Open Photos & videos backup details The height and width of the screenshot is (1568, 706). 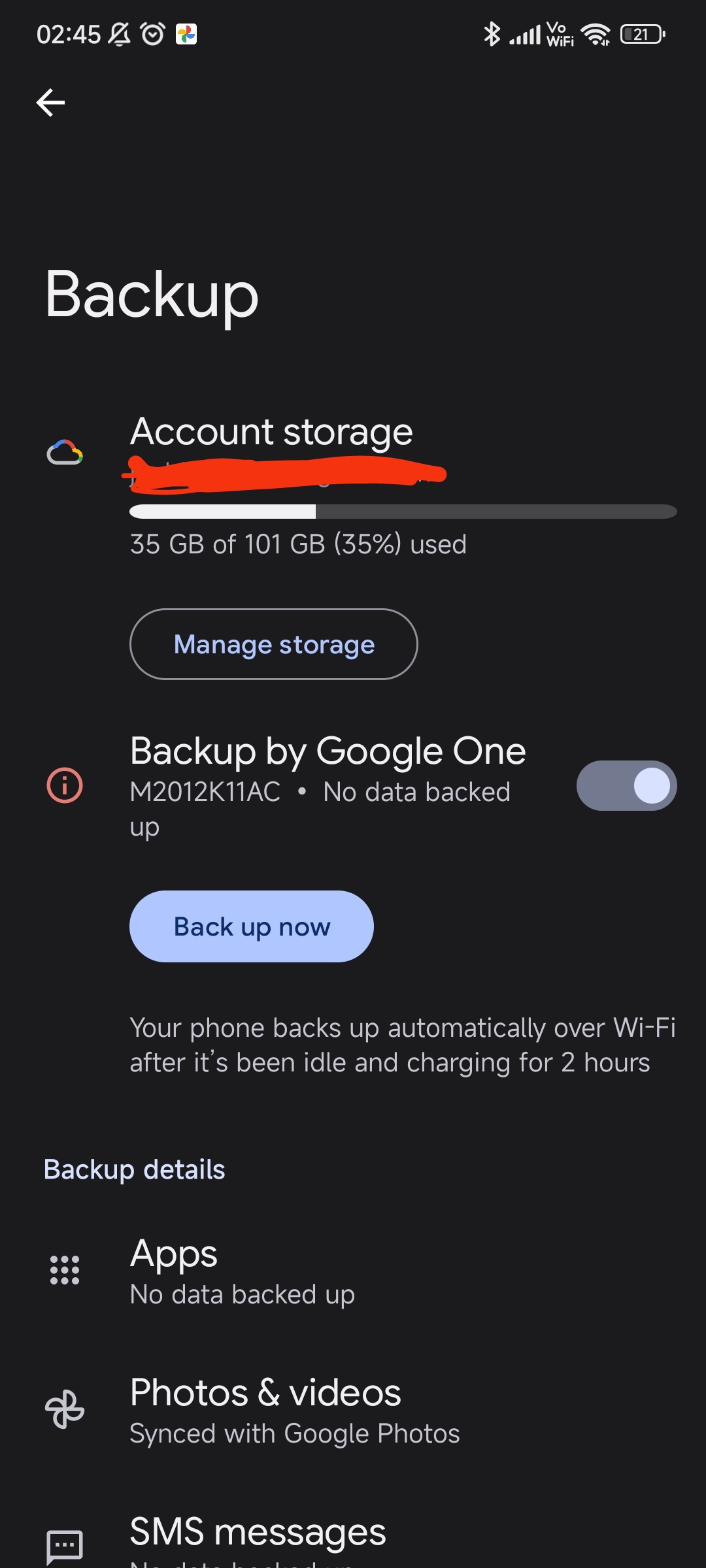point(353,1409)
